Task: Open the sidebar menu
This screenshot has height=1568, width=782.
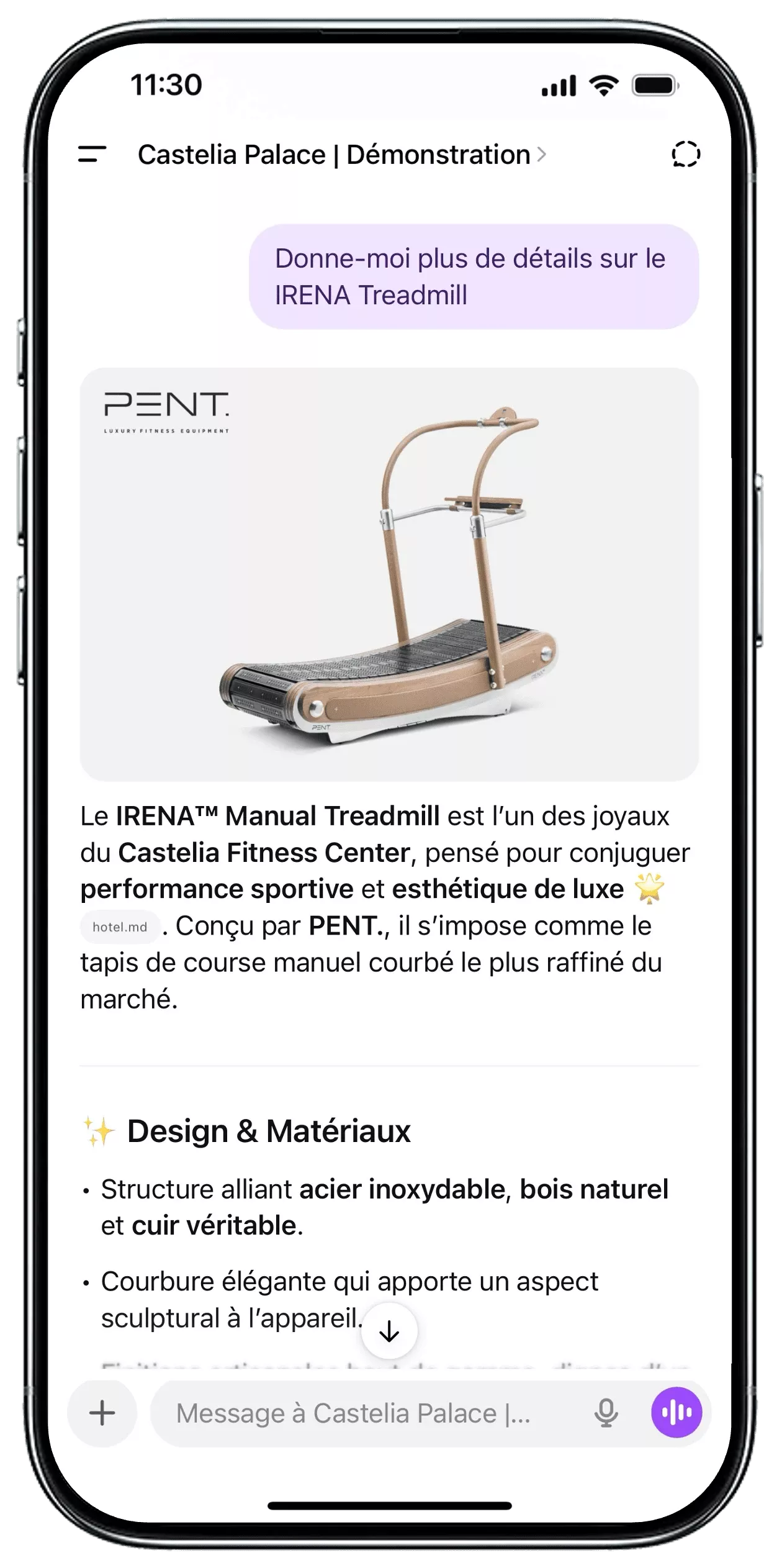Action: [92, 154]
